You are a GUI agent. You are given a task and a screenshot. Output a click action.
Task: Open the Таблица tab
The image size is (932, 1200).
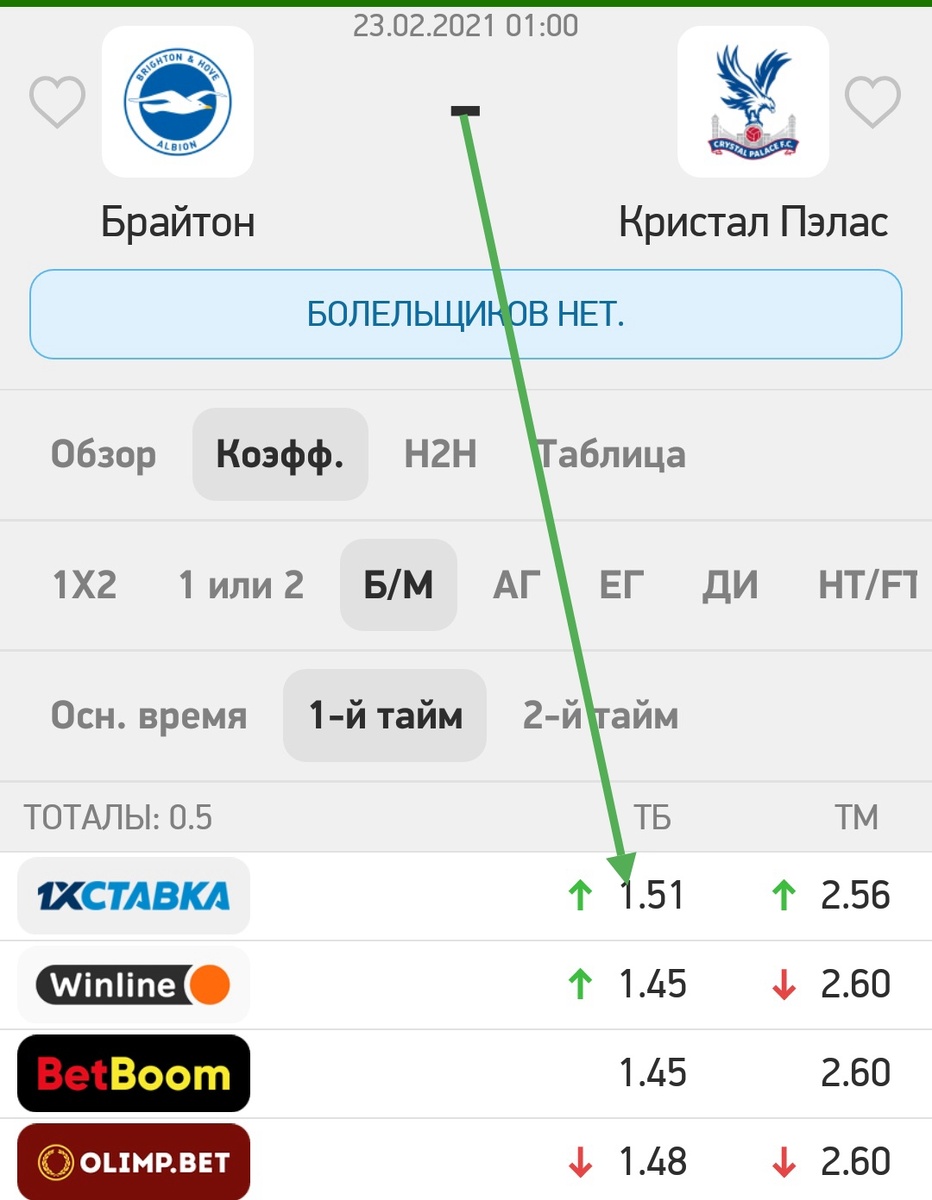(x=612, y=455)
